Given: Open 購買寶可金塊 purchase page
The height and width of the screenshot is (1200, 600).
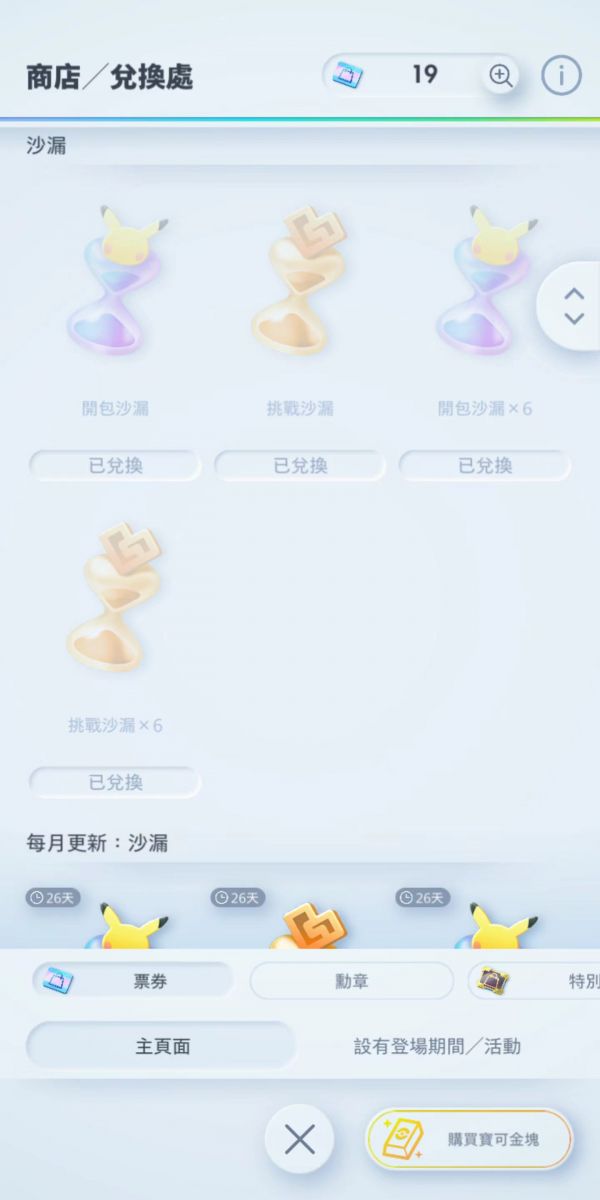Looking at the screenshot, I should tap(468, 1139).
